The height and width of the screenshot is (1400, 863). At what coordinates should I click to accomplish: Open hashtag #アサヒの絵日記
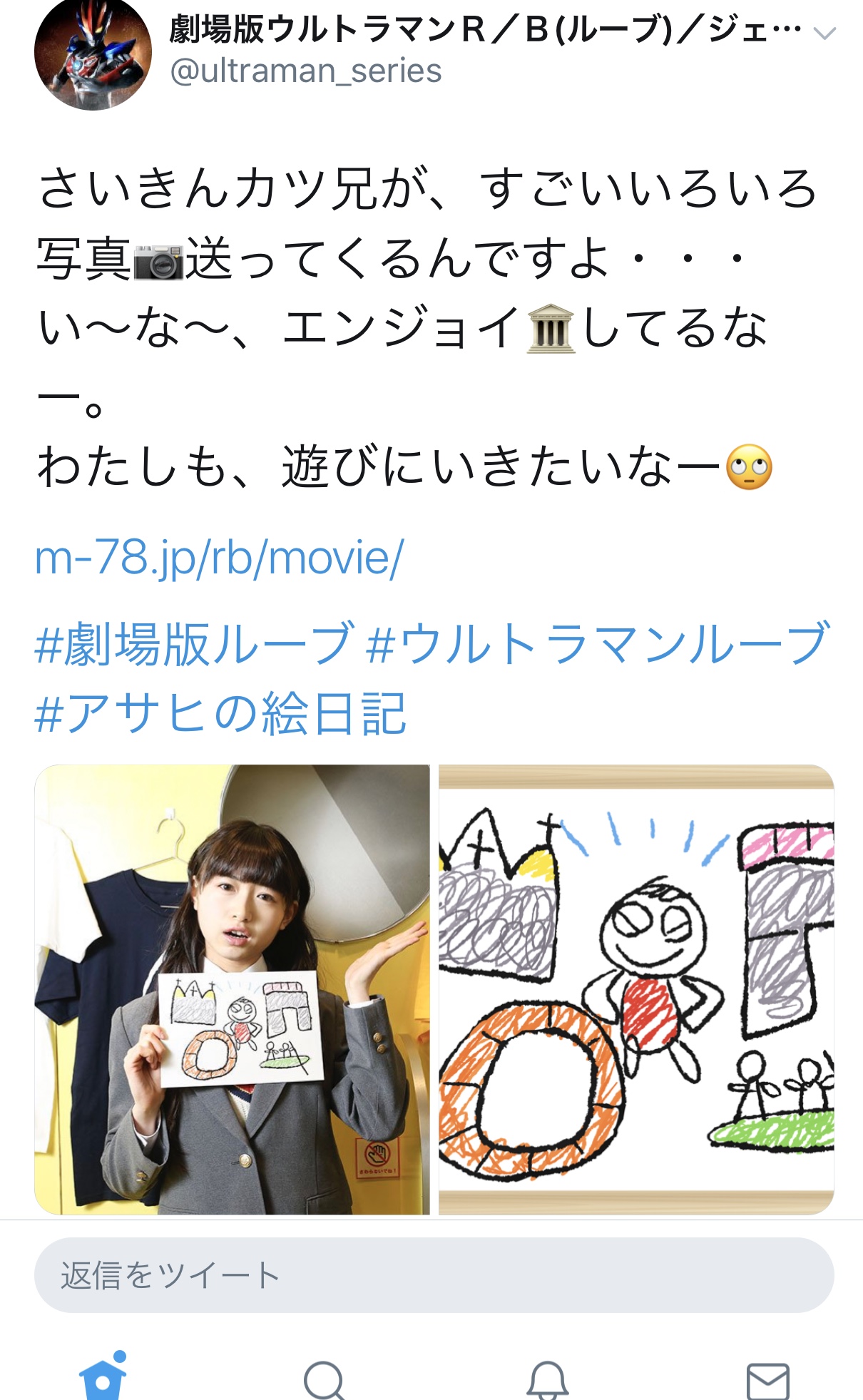pyautogui.click(x=220, y=713)
